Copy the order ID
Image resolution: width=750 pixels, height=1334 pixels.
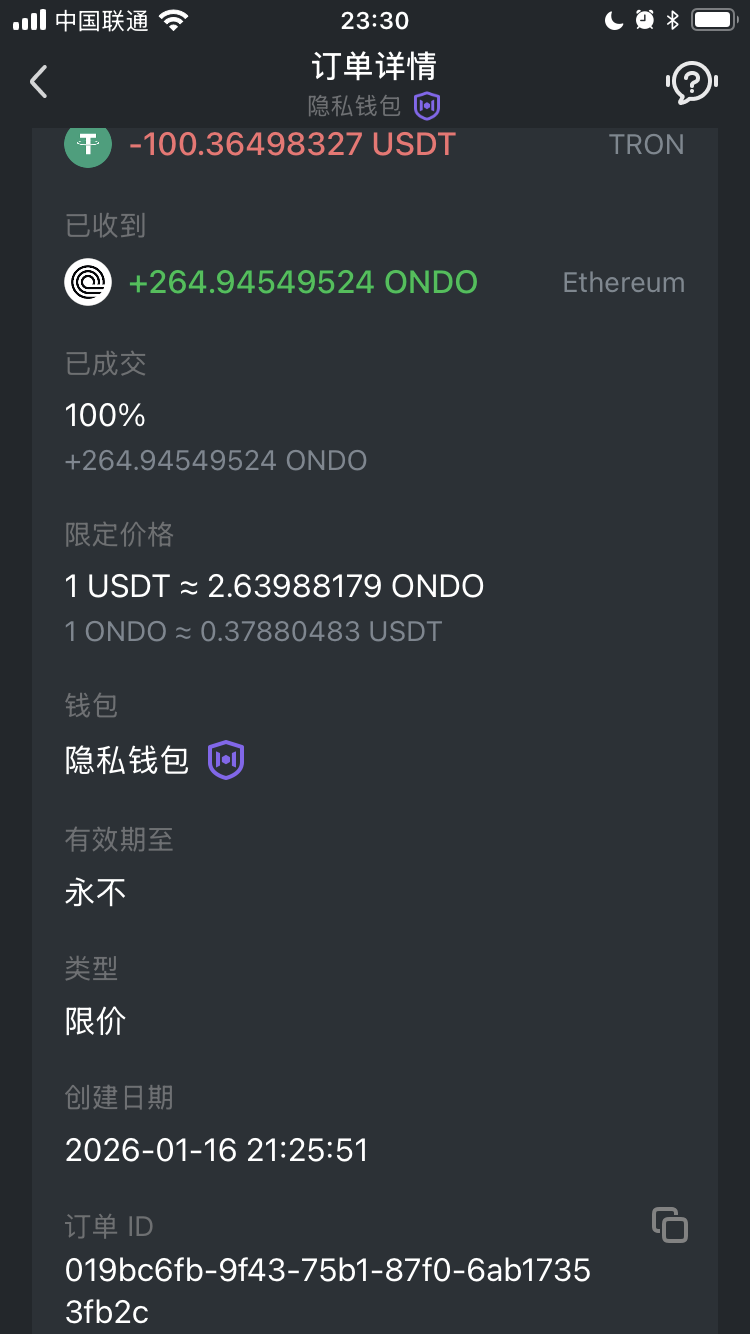[x=670, y=1225]
